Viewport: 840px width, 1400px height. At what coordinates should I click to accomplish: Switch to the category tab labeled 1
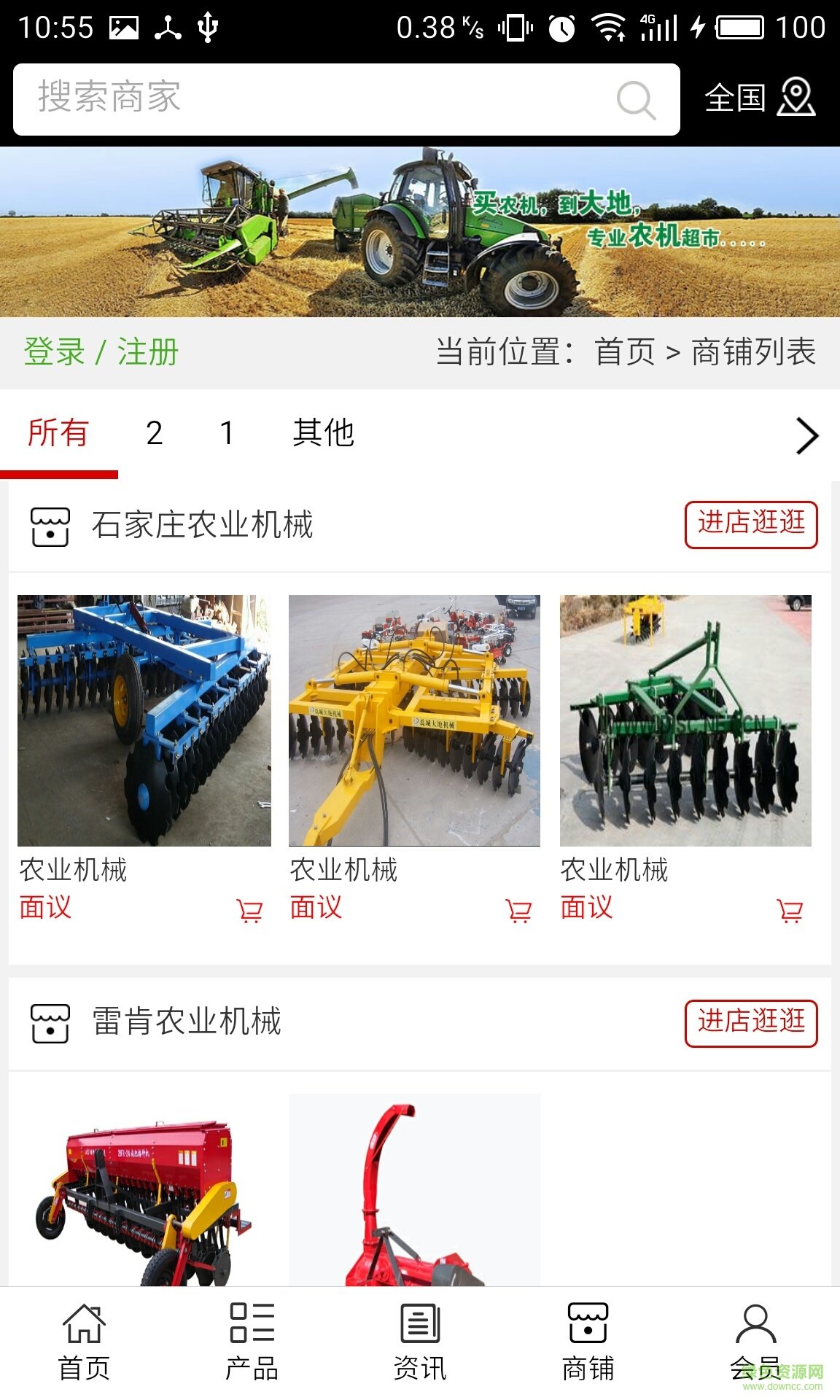point(227,433)
